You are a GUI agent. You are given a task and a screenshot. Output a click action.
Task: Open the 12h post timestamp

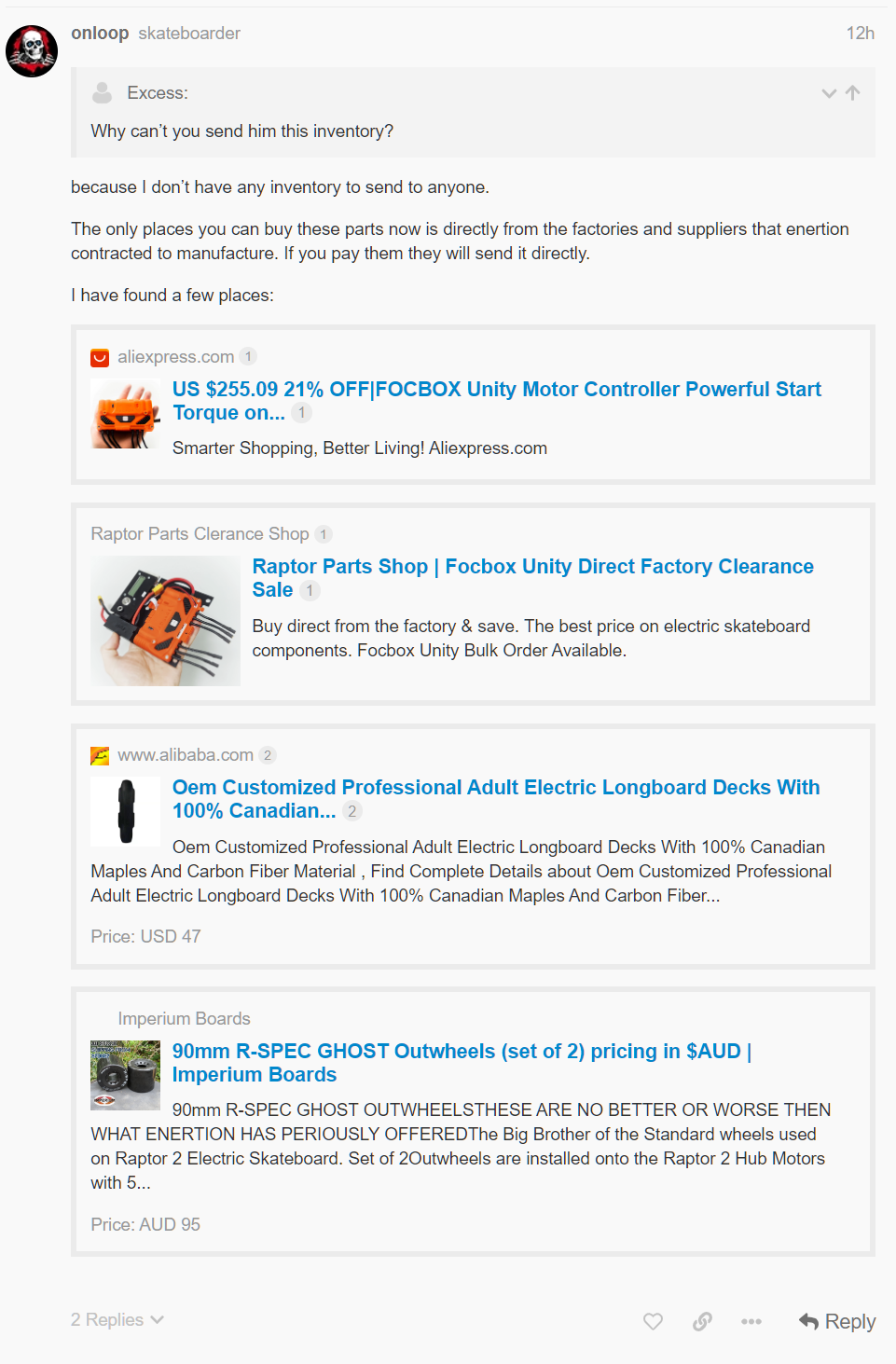pos(860,34)
